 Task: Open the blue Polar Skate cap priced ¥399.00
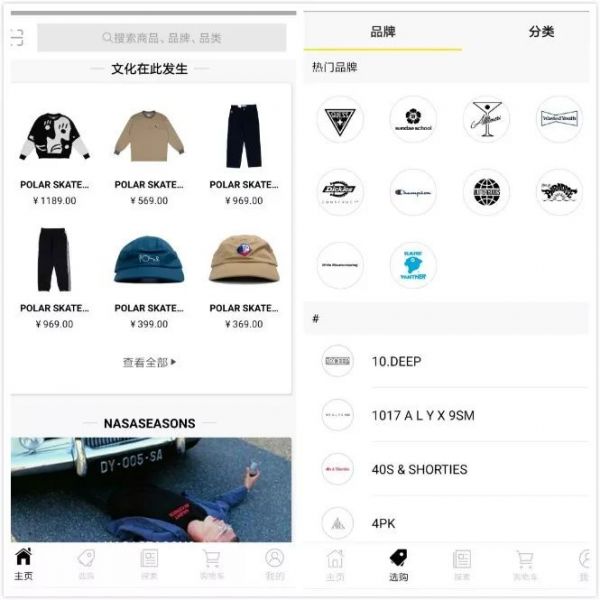(x=149, y=260)
